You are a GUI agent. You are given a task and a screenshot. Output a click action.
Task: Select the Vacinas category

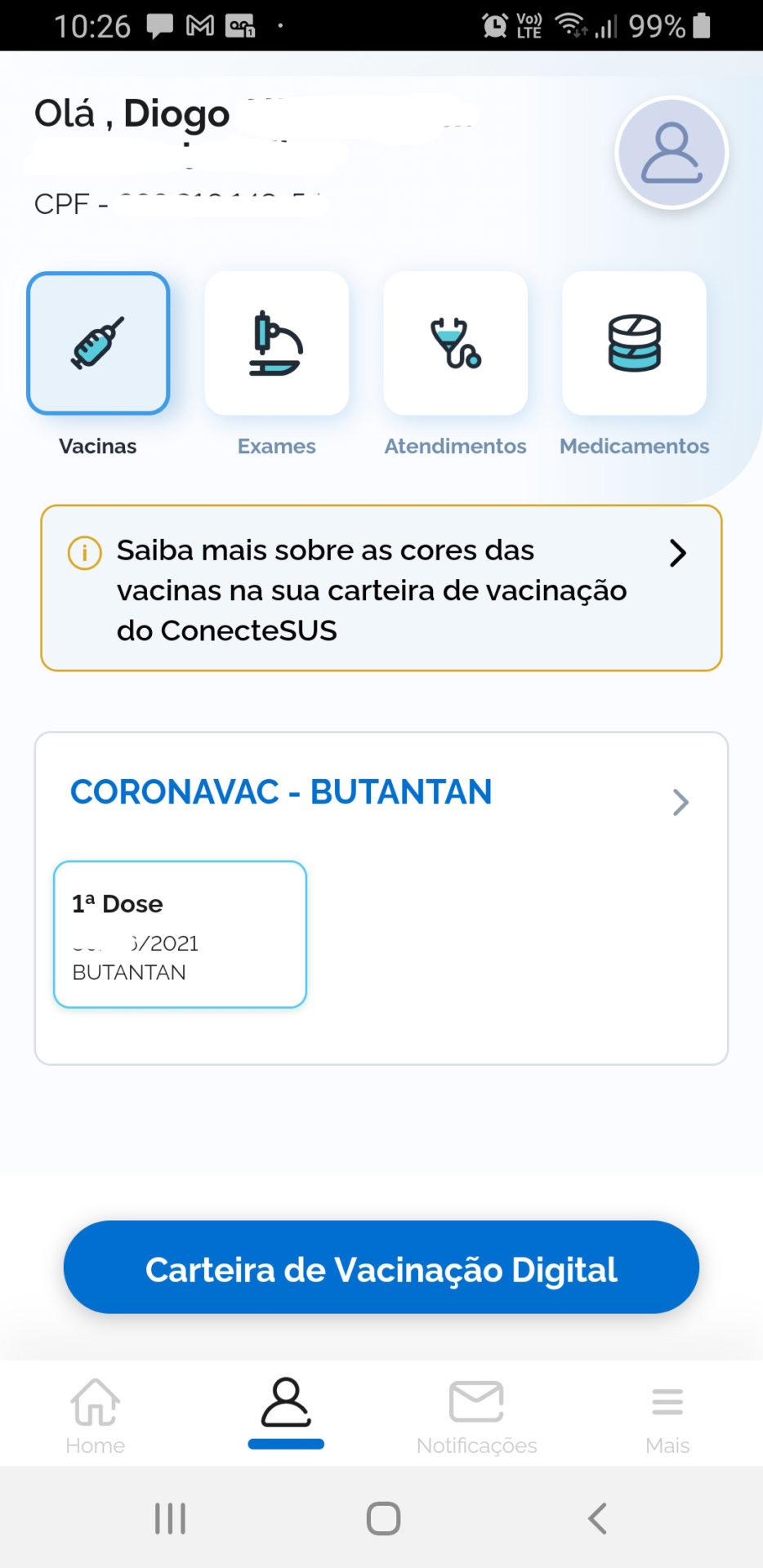click(98, 343)
